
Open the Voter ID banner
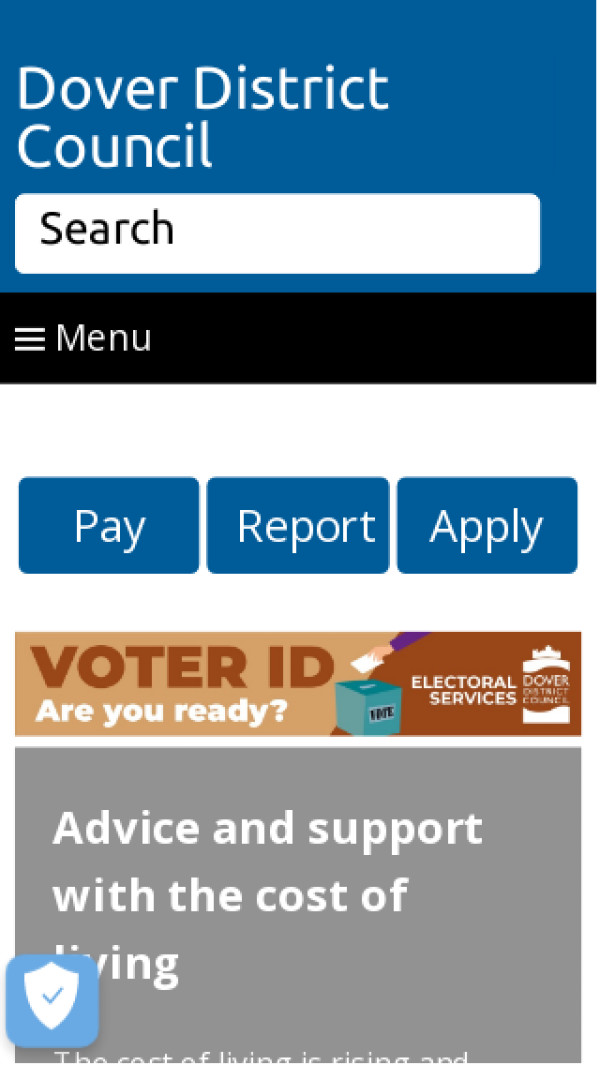[x=298, y=684]
